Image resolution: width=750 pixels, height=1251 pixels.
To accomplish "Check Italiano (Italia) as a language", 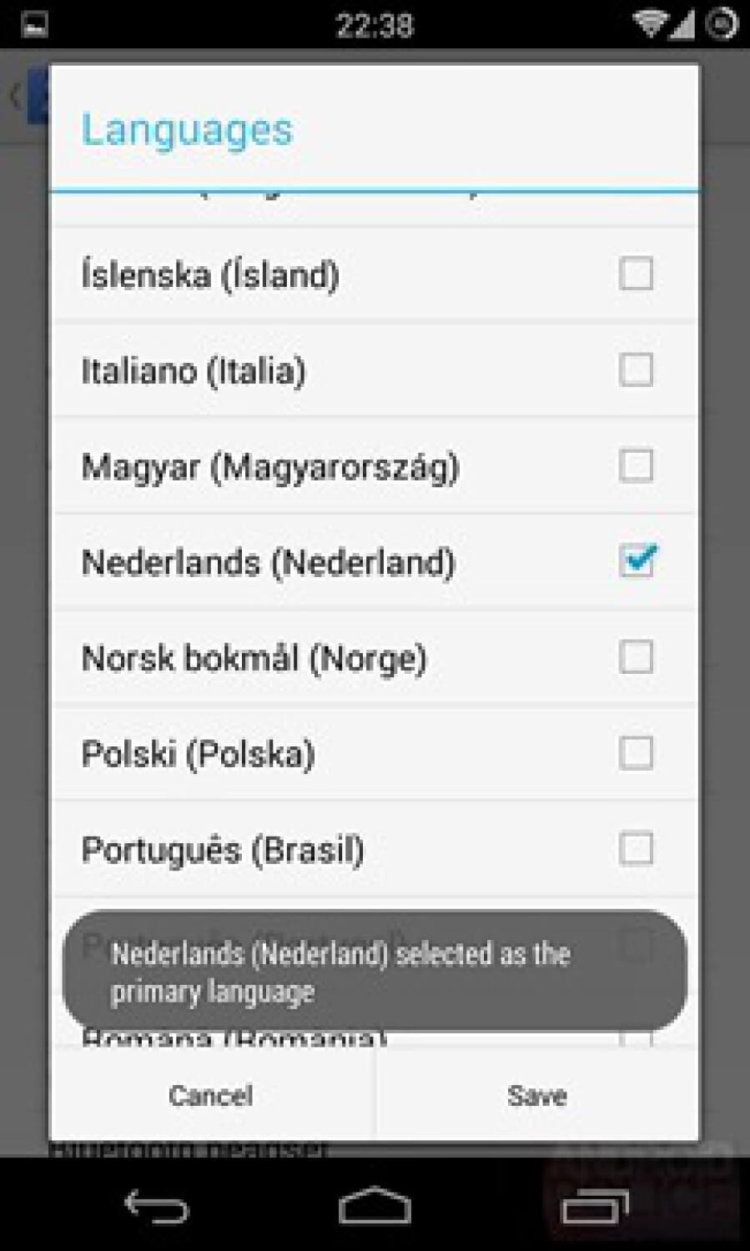I will (636, 369).
